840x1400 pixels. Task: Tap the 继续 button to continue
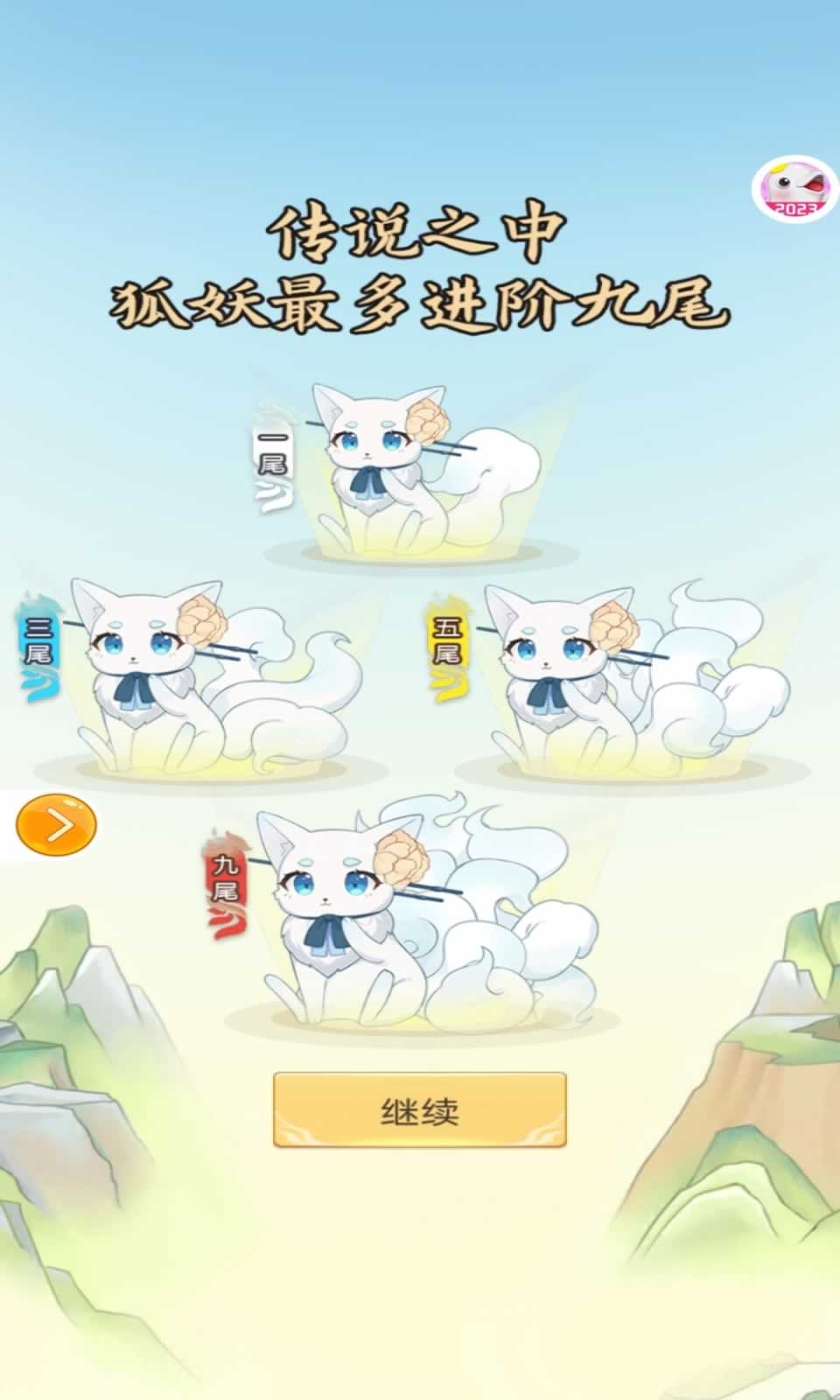pos(420,1110)
